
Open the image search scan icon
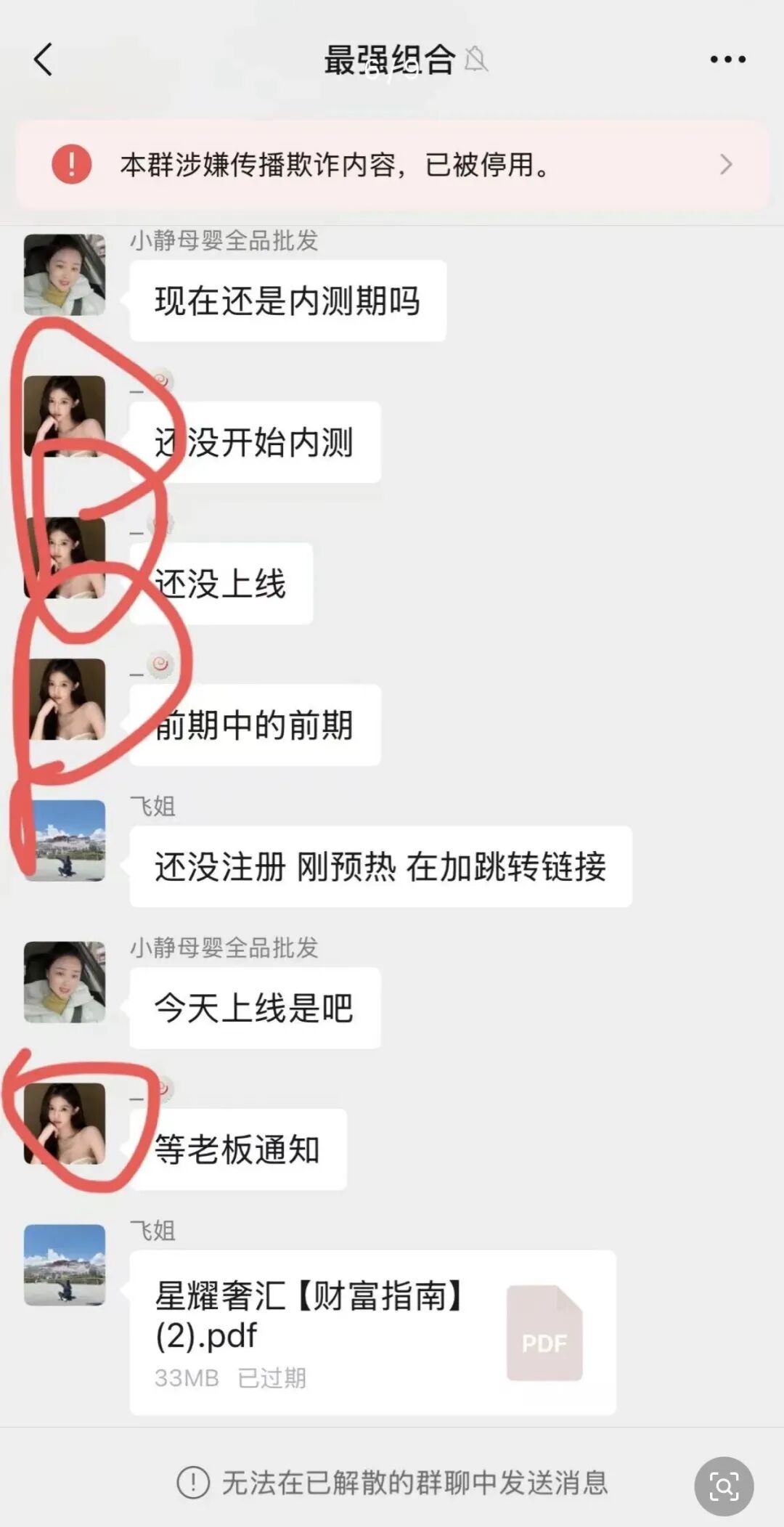[x=724, y=1486]
